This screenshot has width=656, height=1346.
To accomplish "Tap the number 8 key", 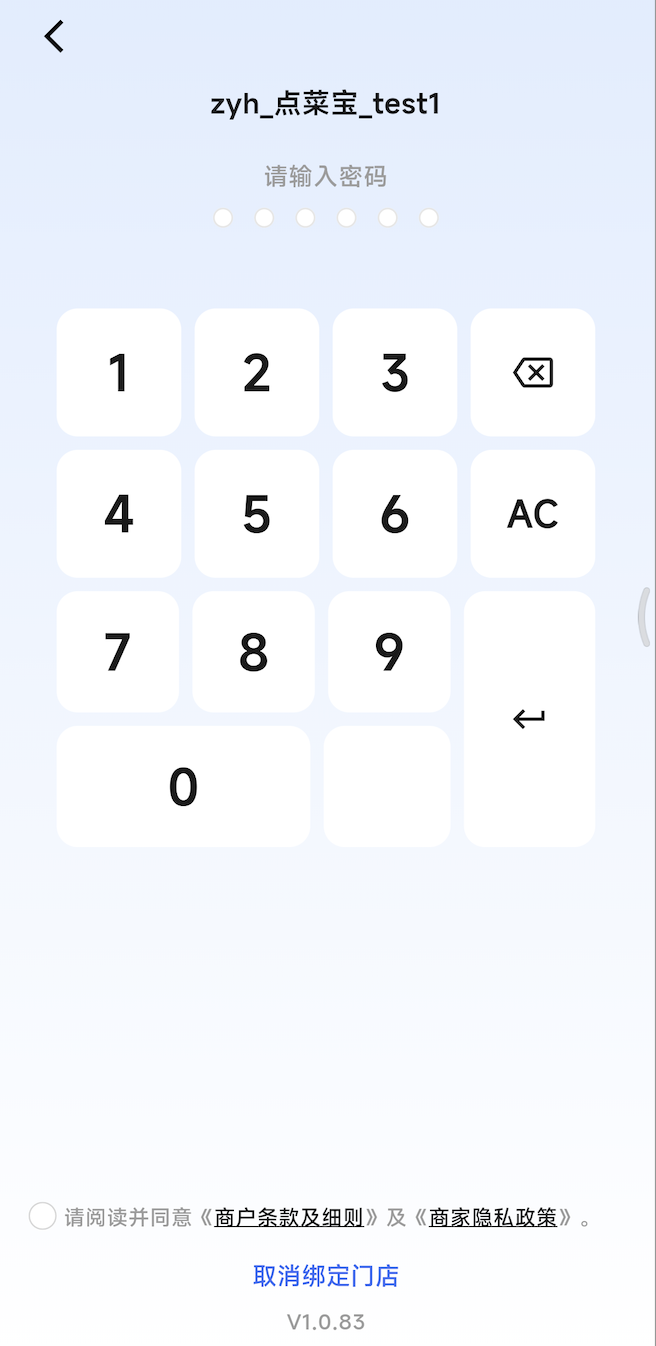I will coord(254,652).
